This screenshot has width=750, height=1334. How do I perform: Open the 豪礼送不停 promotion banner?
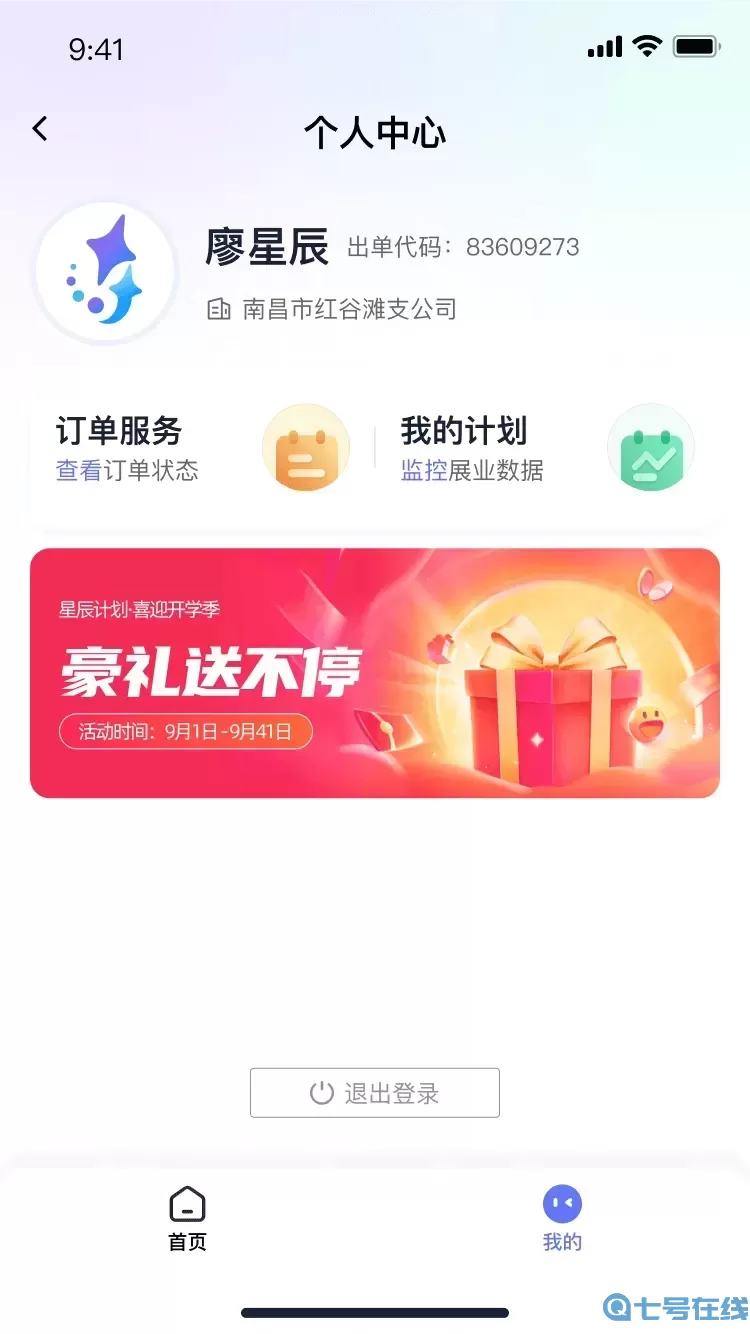pyautogui.click(x=375, y=671)
